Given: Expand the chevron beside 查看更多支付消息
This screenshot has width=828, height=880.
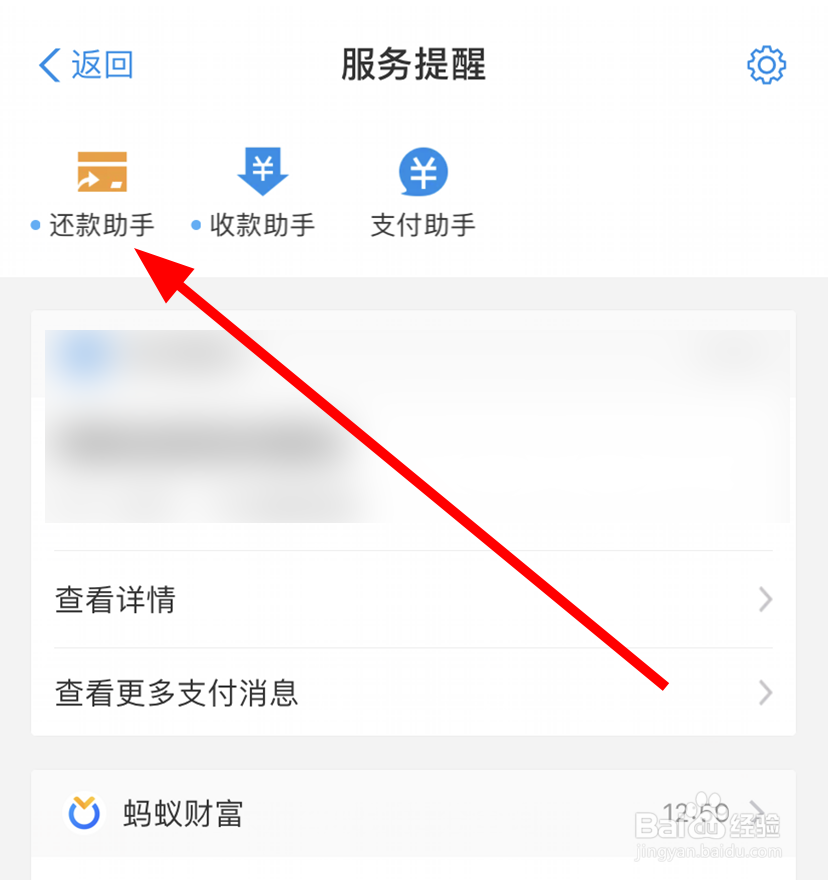Looking at the screenshot, I should (x=764, y=692).
